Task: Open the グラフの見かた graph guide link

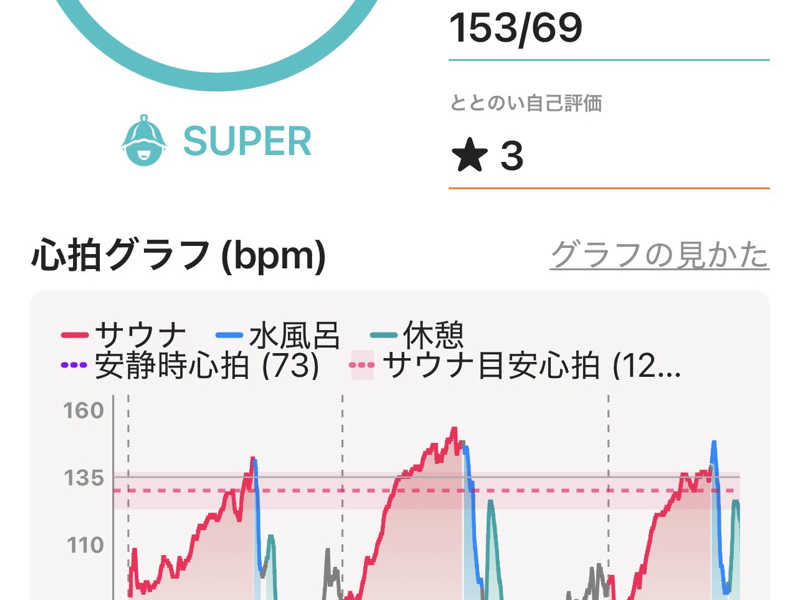Action: pyautogui.click(x=659, y=256)
